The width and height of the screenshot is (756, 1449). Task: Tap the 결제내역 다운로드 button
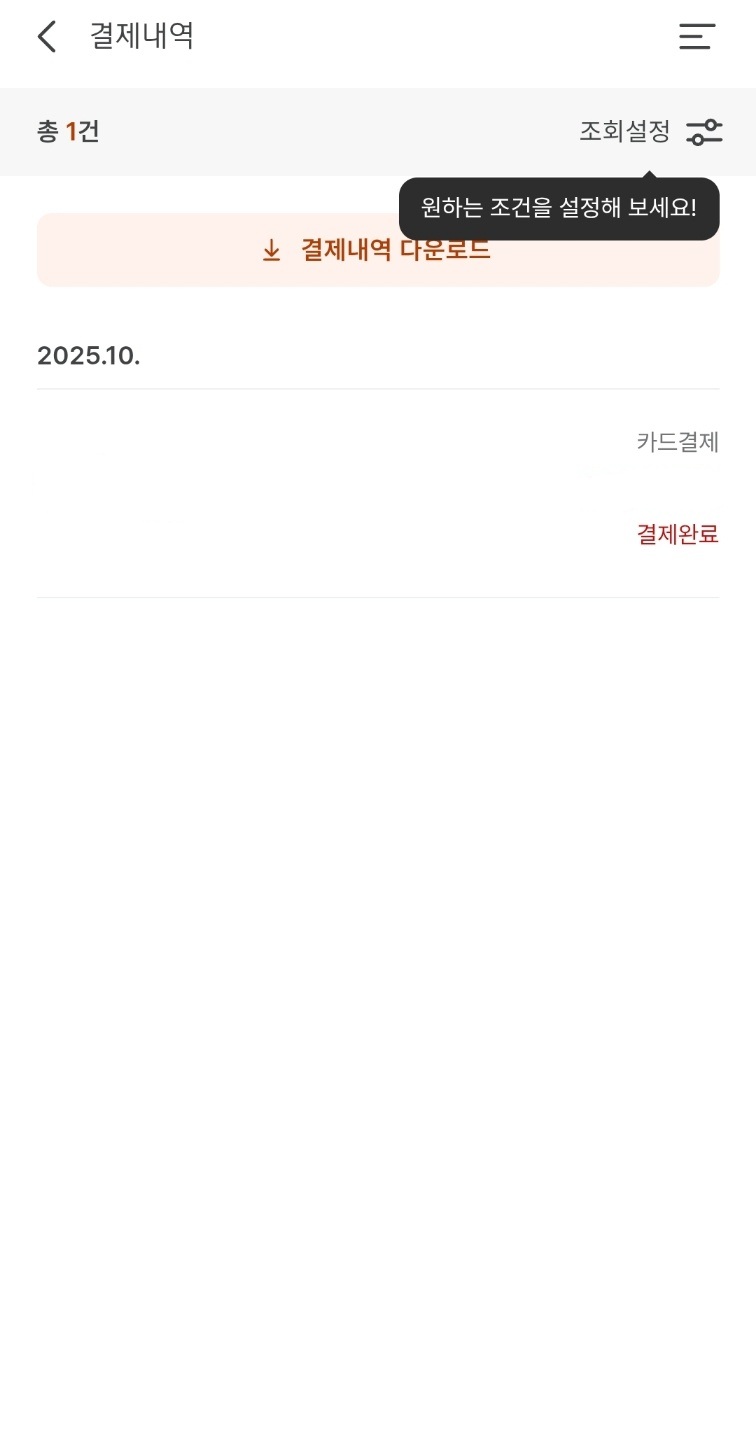[378, 250]
